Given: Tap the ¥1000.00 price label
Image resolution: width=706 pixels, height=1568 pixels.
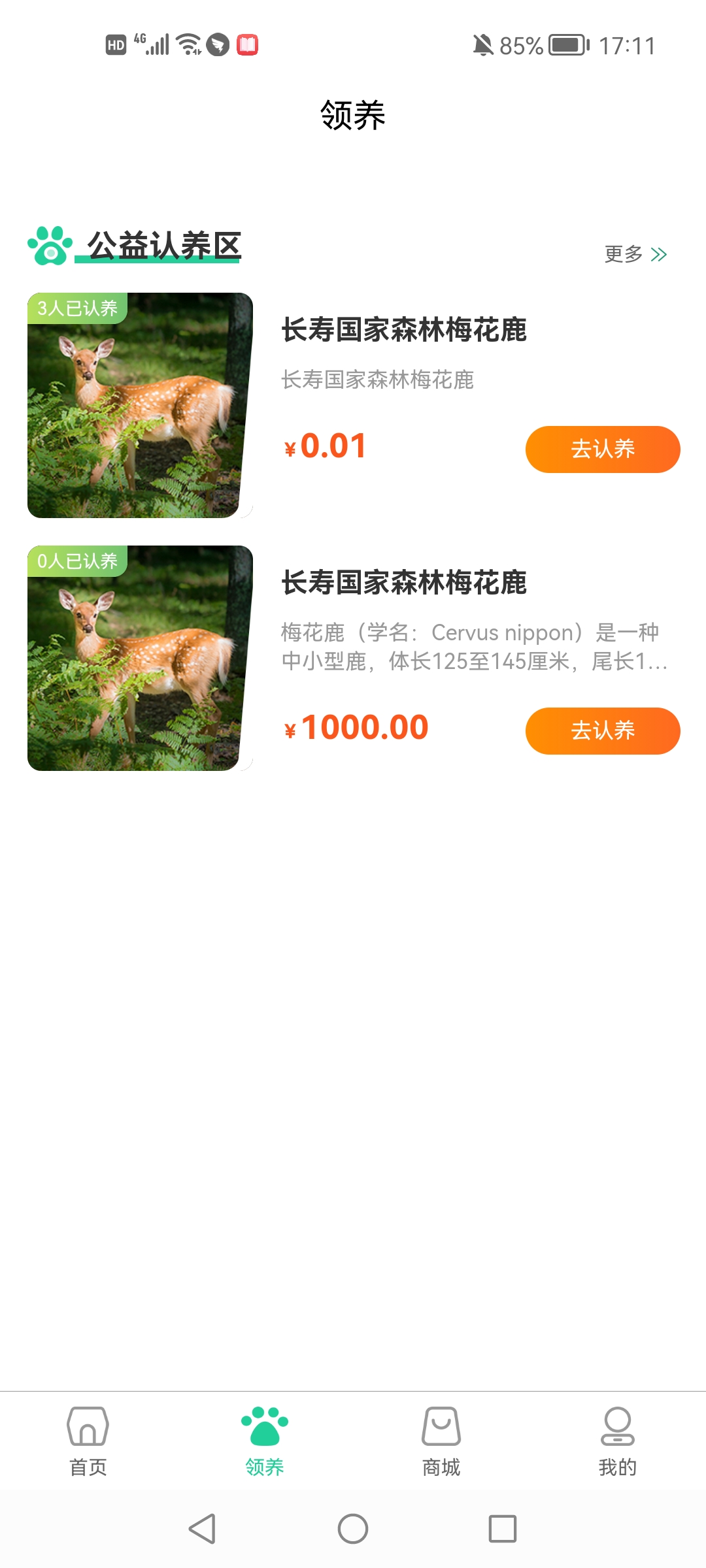Looking at the screenshot, I should (x=356, y=727).
